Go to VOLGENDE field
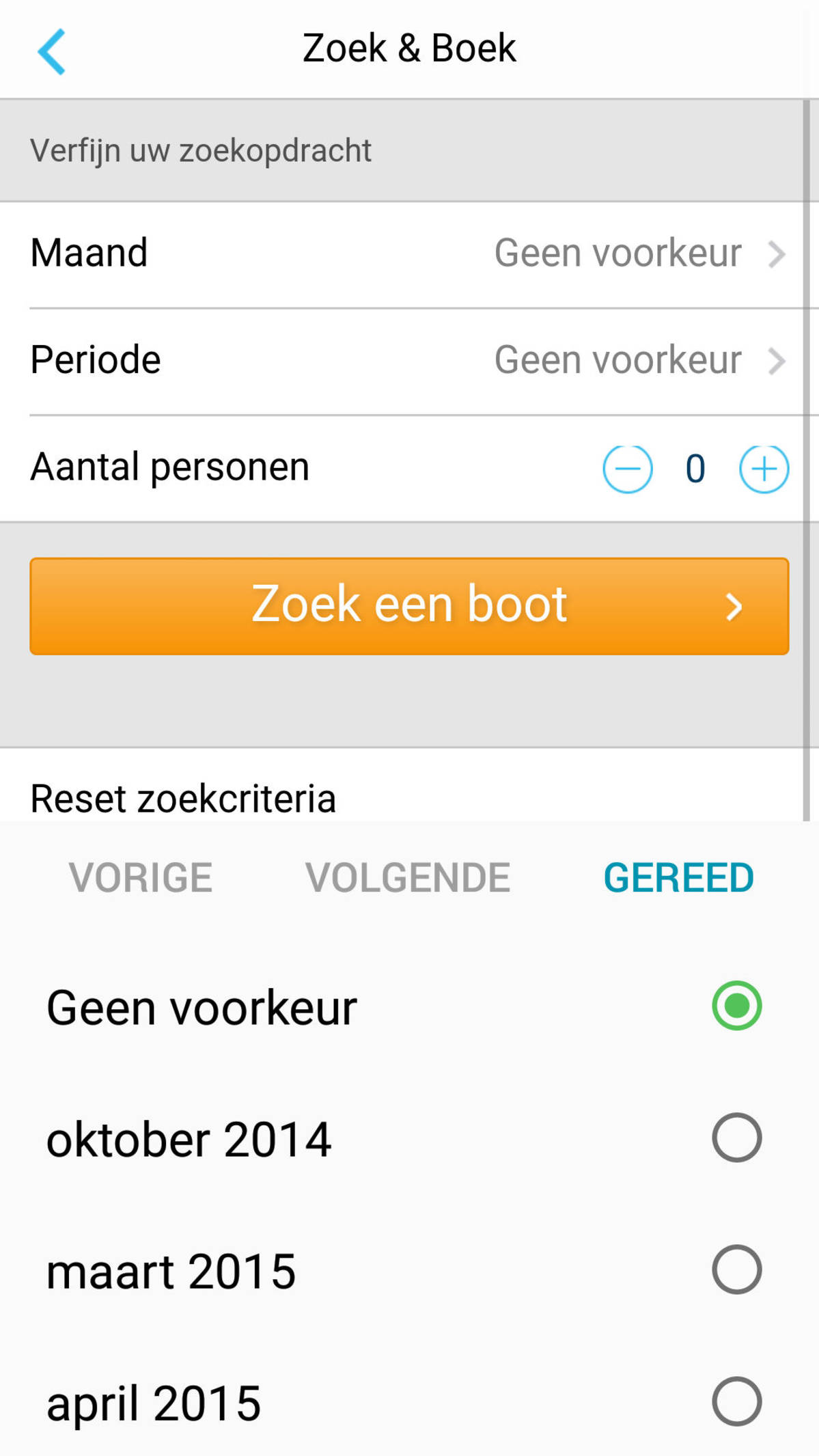 [x=408, y=877]
